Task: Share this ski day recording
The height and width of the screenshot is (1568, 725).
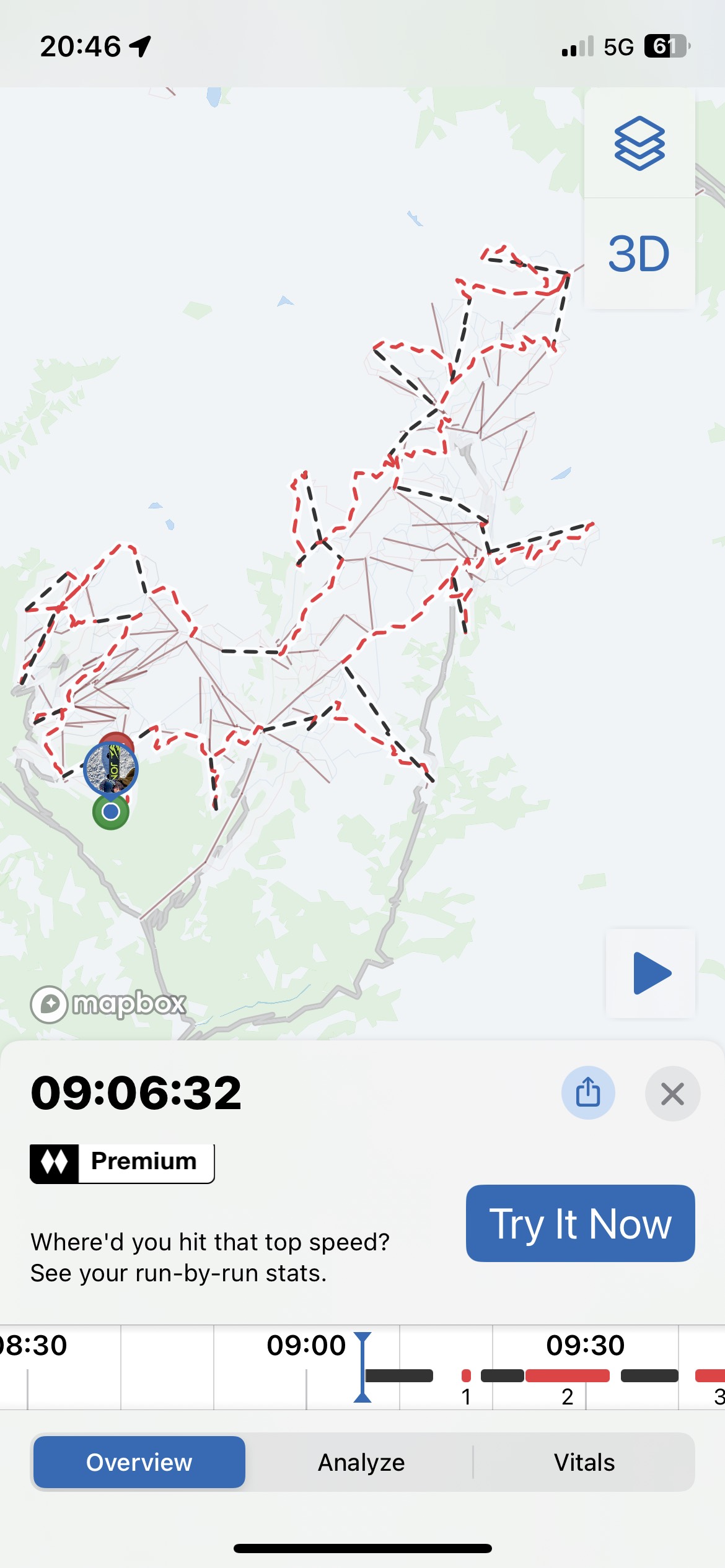Action: [x=588, y=1092]
